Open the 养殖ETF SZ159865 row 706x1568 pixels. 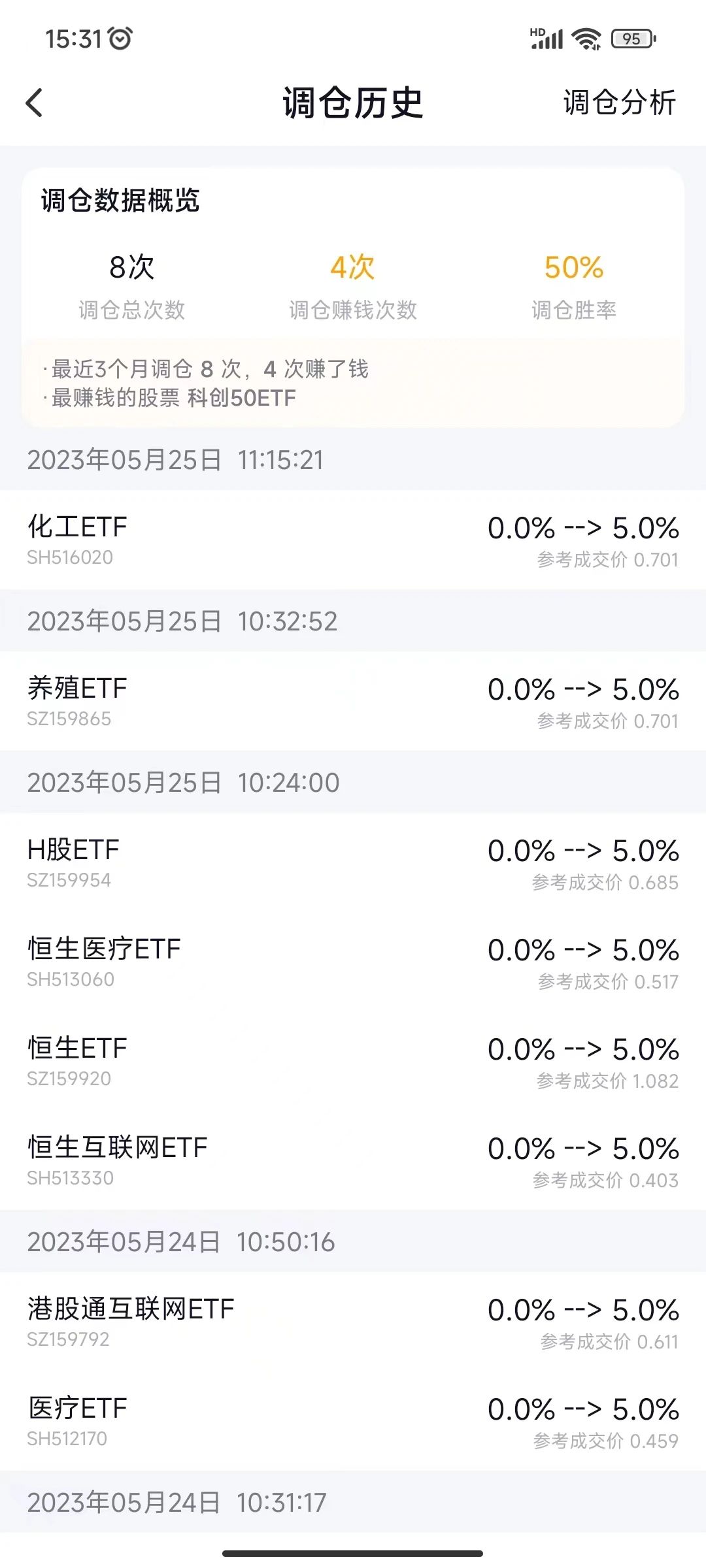(353, 701)
